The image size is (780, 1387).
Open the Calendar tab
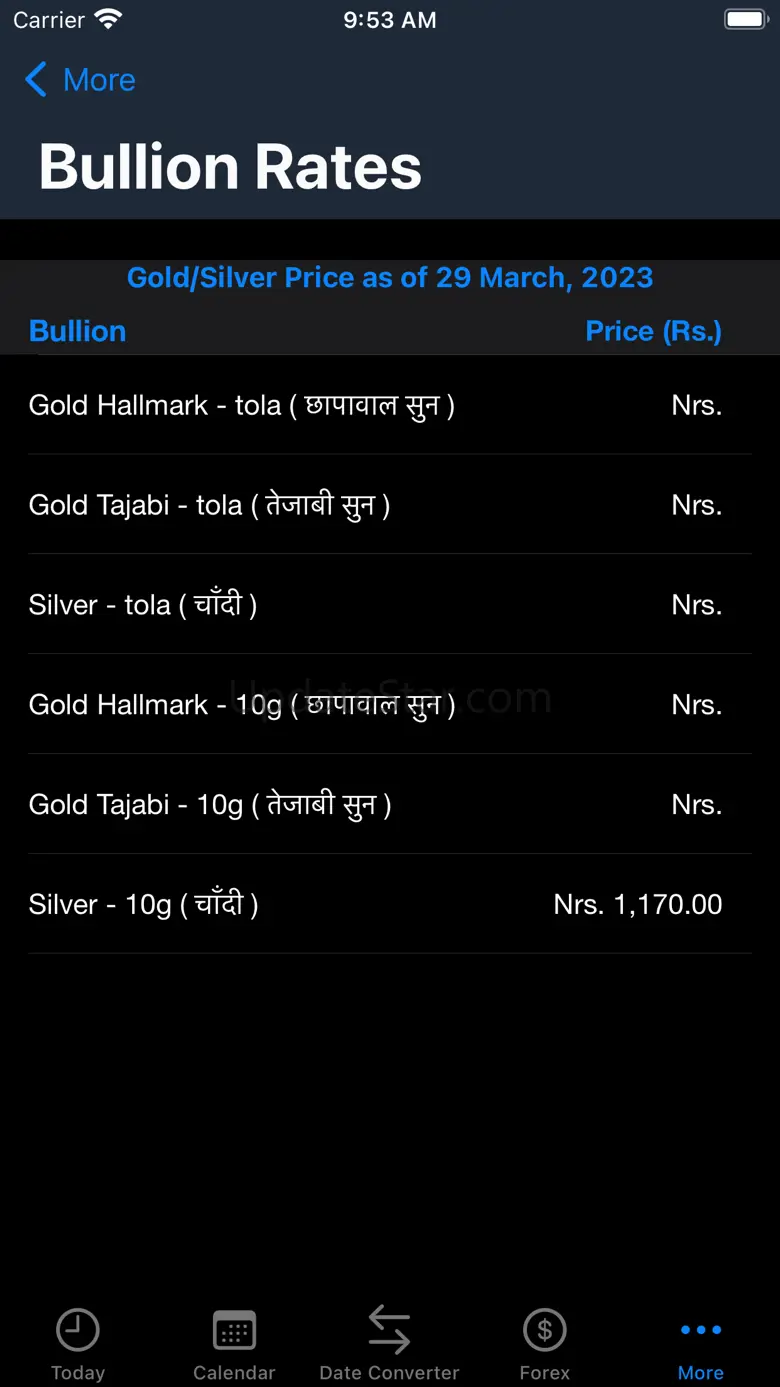point(234,1343)
